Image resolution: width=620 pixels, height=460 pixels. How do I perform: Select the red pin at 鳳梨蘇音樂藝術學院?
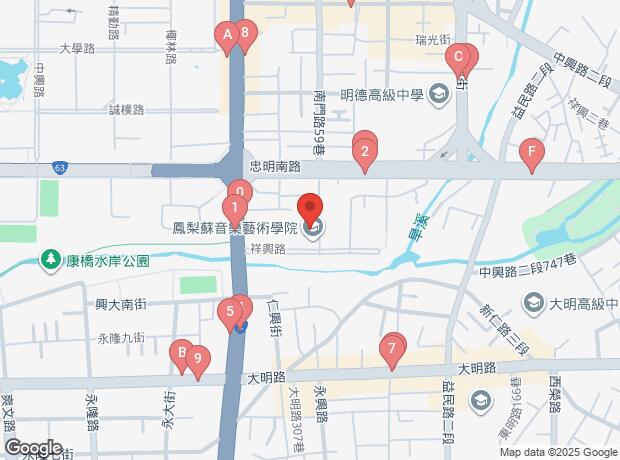point(310,208)
